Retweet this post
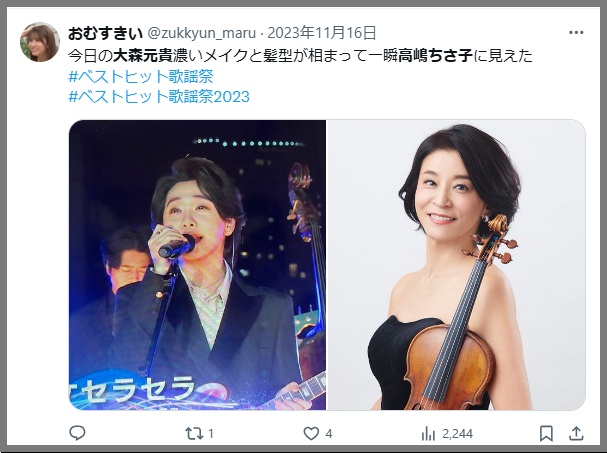The height and width of the screenshot is (453, 607). click(196, 433)
